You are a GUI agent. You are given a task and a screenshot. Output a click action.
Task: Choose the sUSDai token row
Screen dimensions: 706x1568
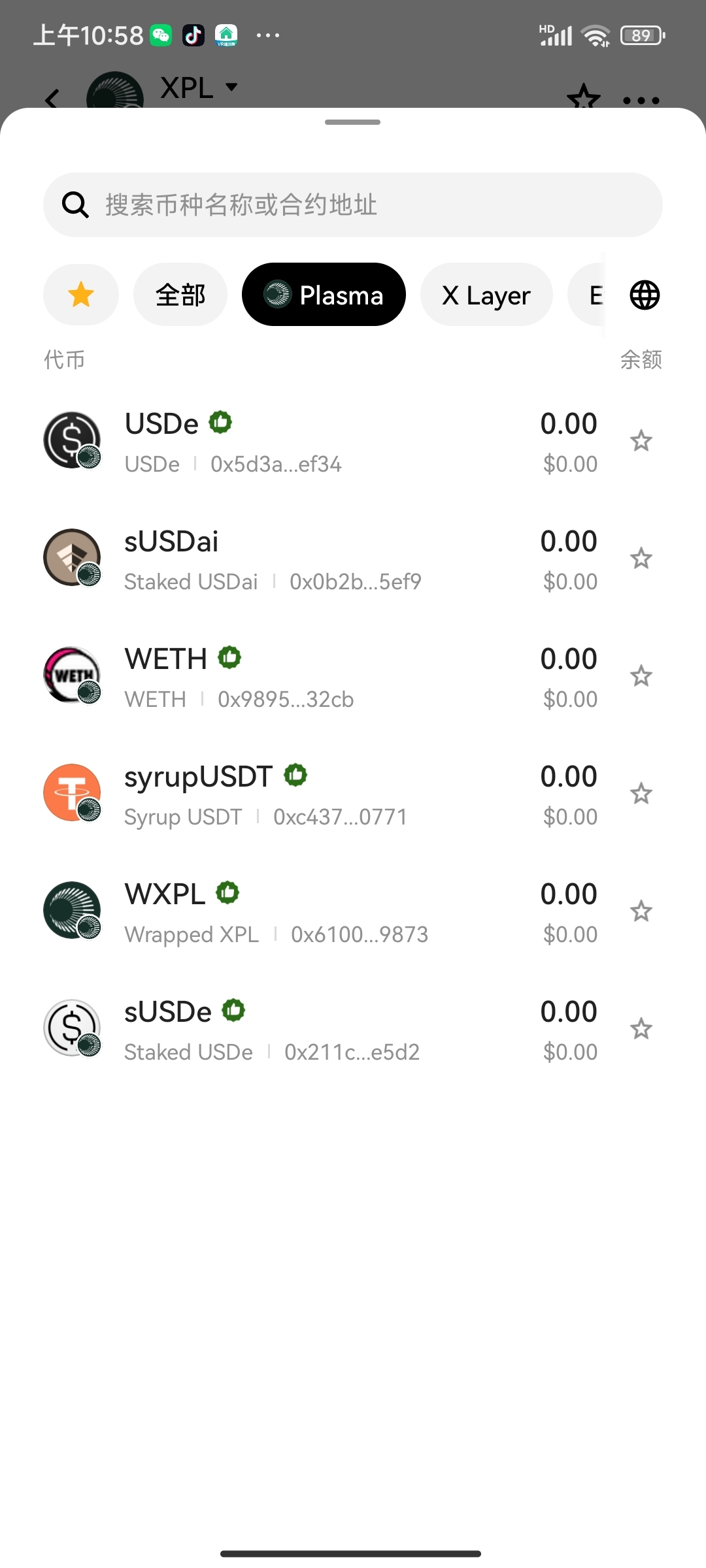pyautogui.click(x=314, y=559)
